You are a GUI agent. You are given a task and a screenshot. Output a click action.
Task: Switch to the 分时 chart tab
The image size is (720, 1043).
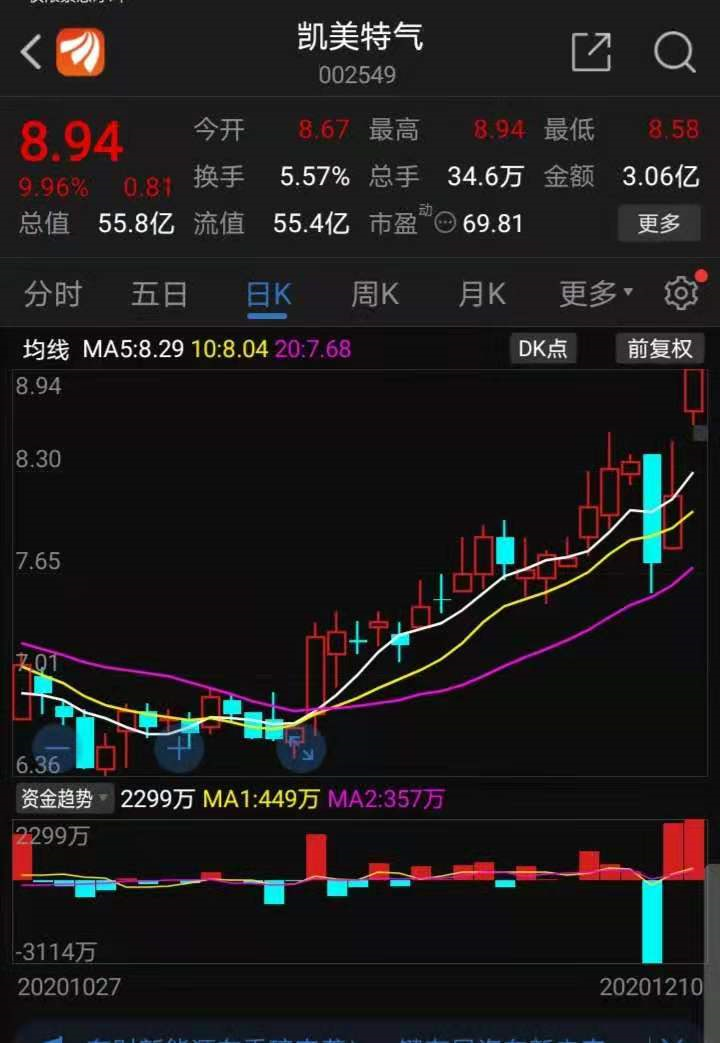(x=53, y=294)
